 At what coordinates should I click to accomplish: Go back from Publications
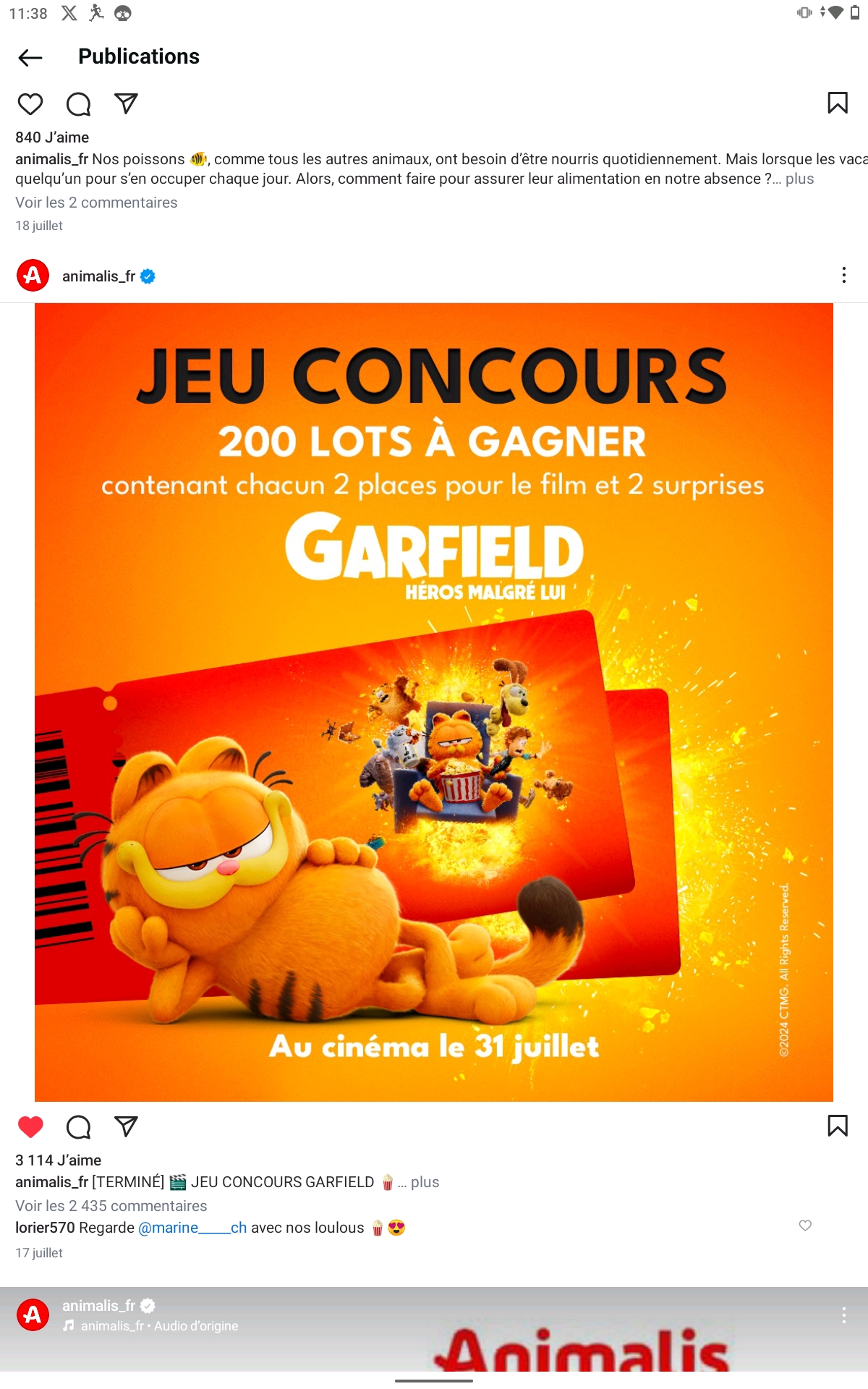point(30,57)
